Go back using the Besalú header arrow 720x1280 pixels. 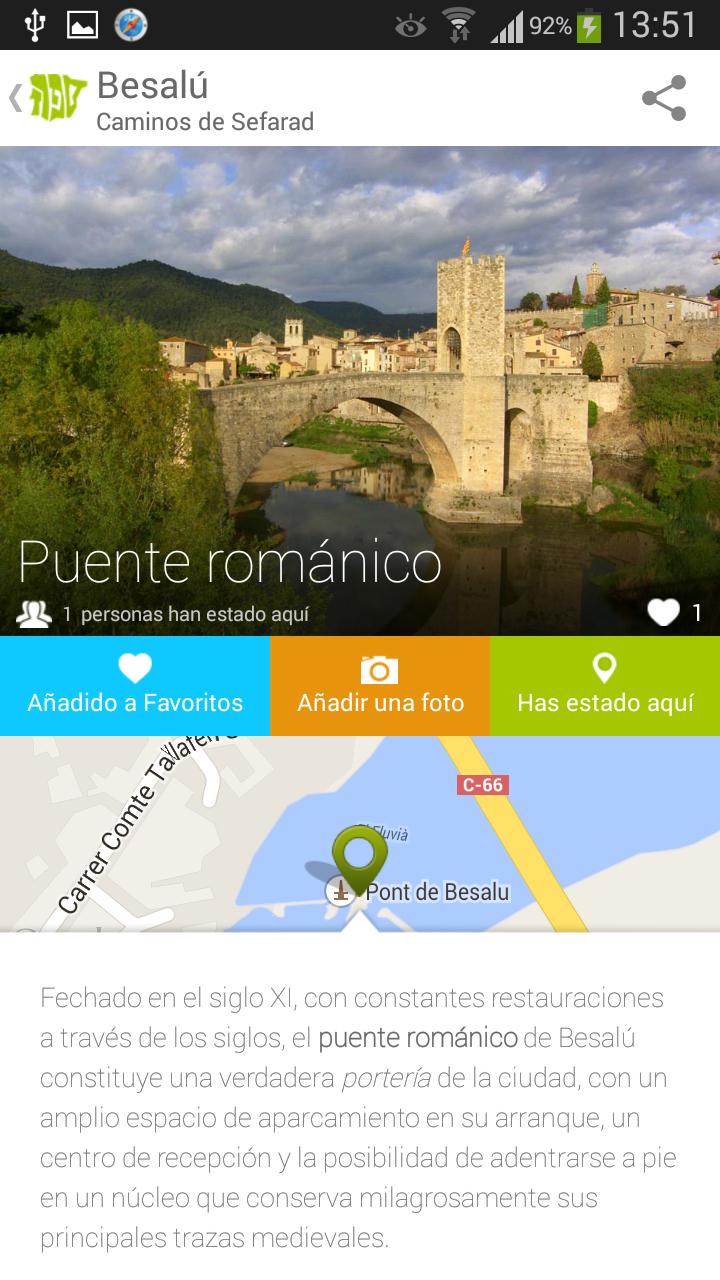point(17,98)
